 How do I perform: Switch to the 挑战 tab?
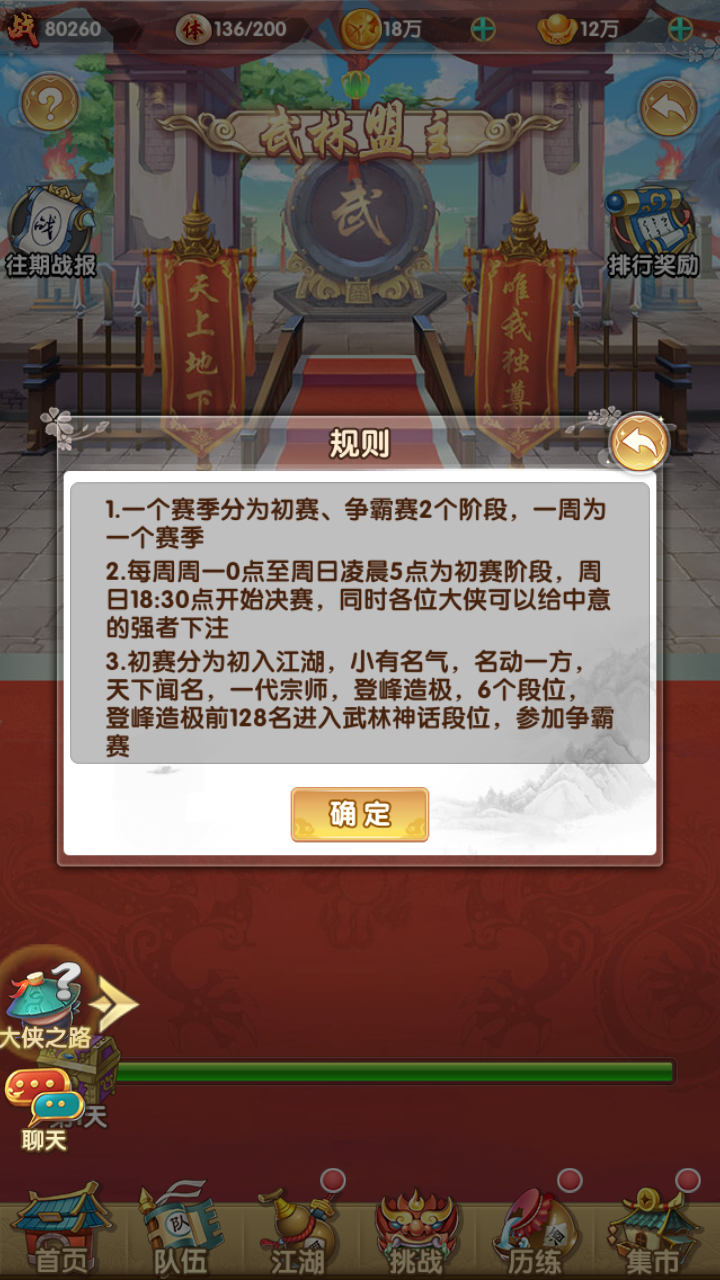point(416,1228)
